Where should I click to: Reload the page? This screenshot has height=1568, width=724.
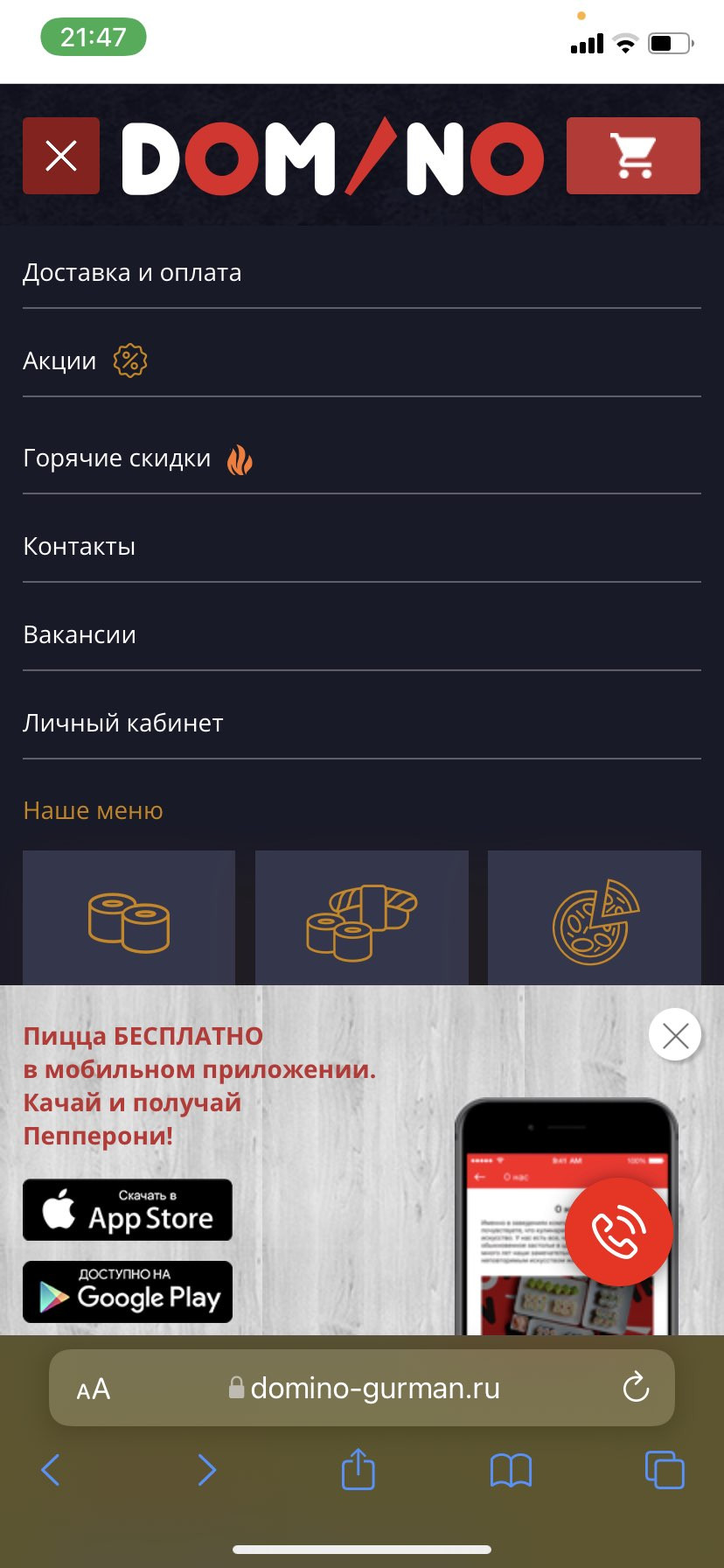636,1388
